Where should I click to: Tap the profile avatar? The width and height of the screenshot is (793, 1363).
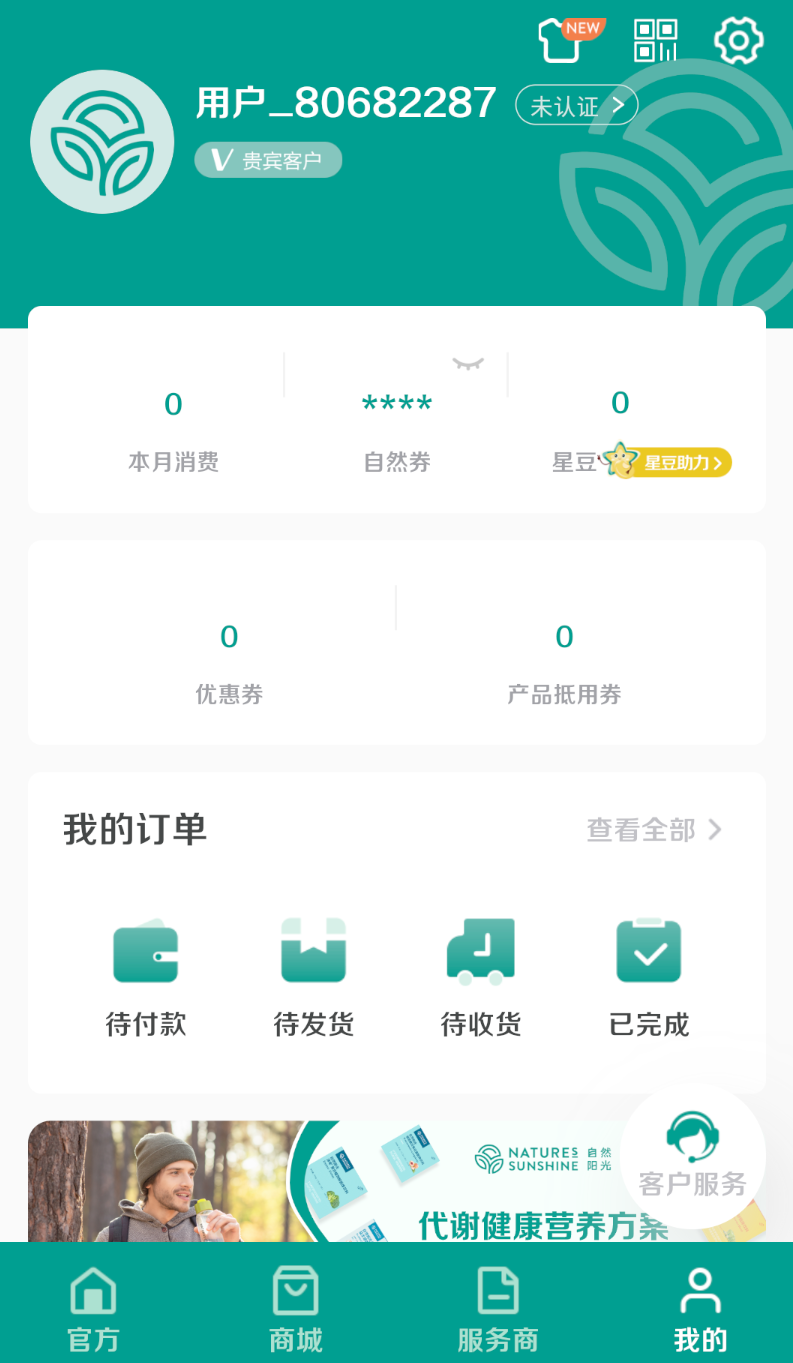[x=102, y=142]
